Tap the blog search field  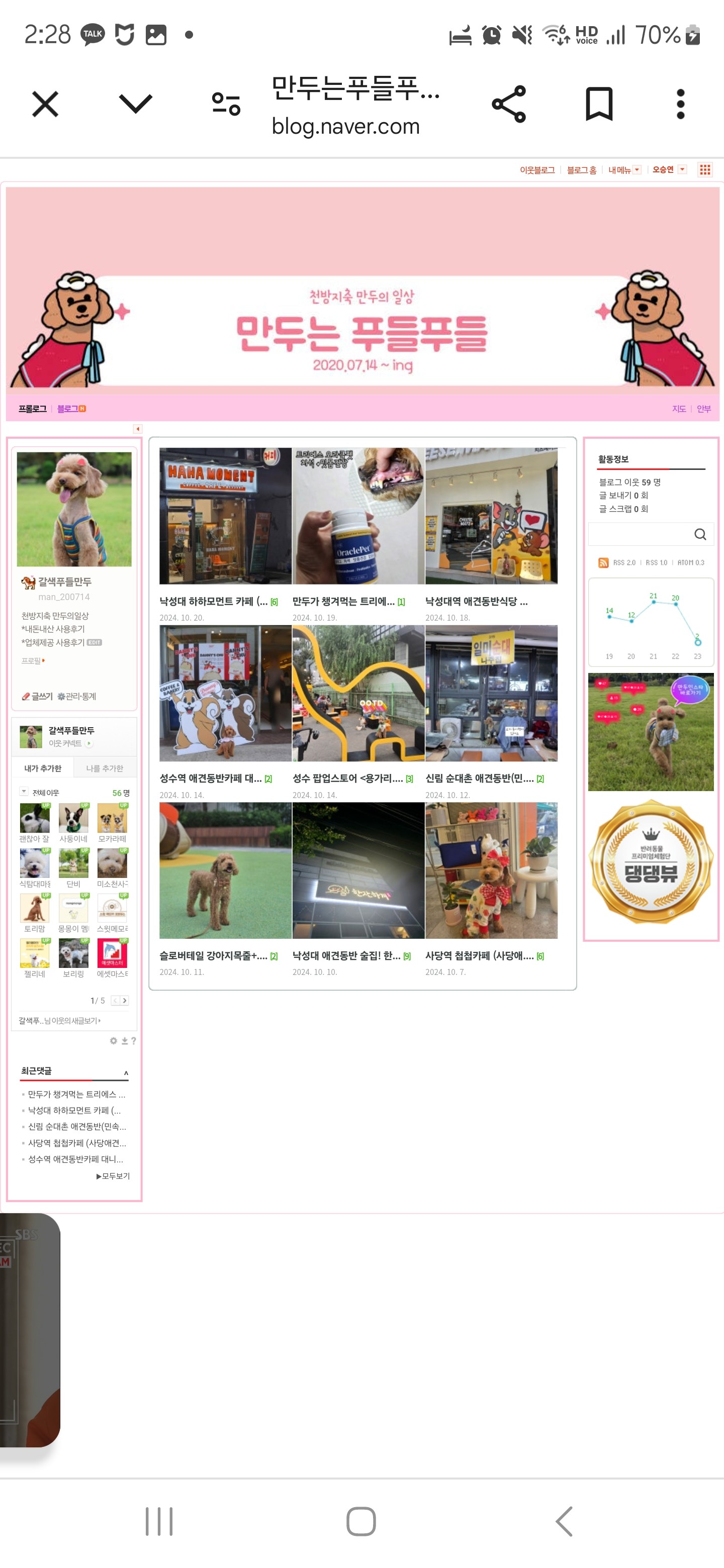640,534
